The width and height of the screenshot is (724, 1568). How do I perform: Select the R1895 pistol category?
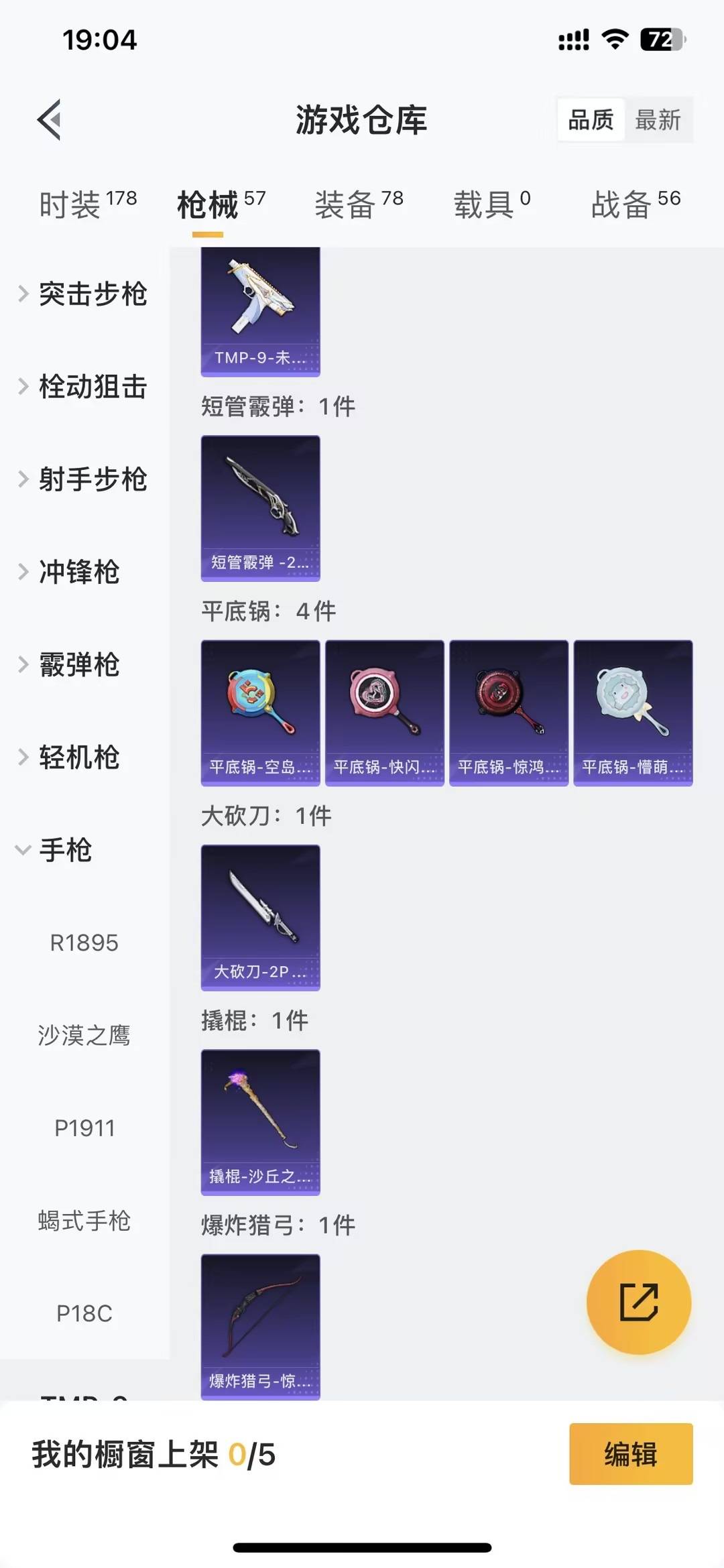[84, 943]
